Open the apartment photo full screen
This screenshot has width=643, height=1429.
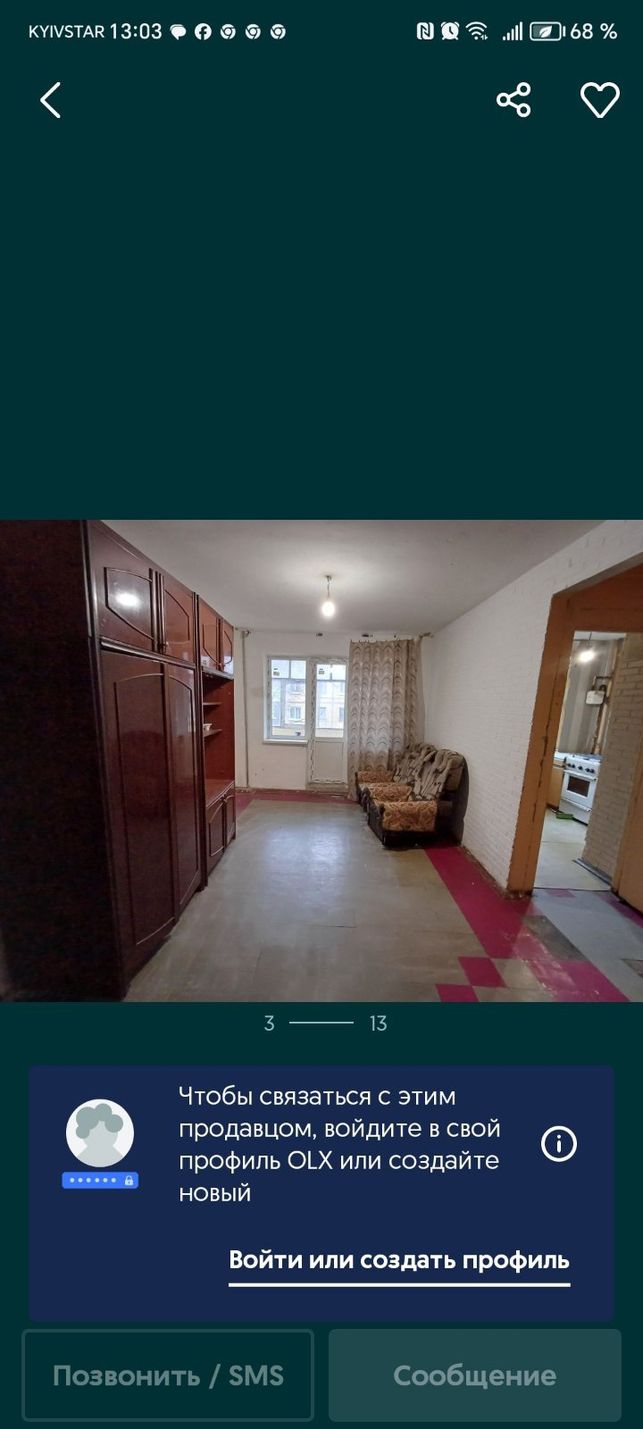point(321,760)
